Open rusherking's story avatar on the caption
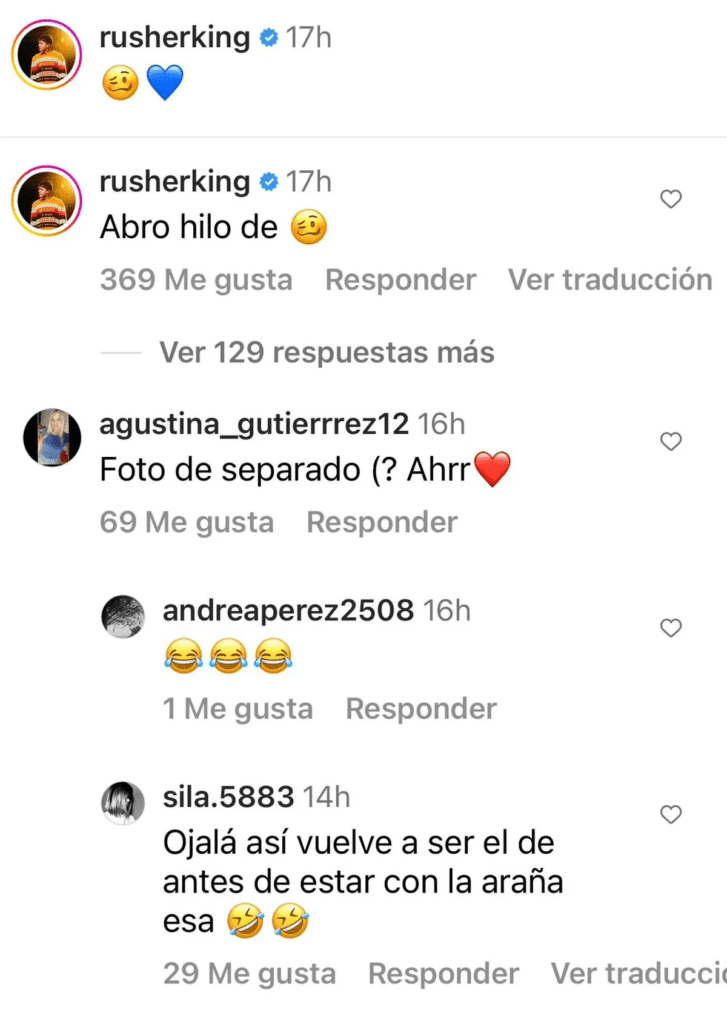 [x=47, y=60]
